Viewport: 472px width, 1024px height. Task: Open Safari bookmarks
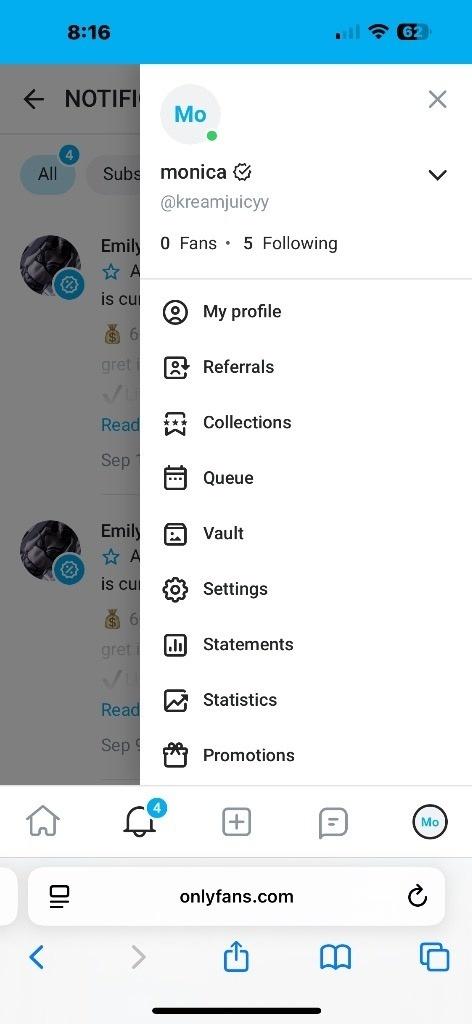pyautogui.click(x=336, y=957)
